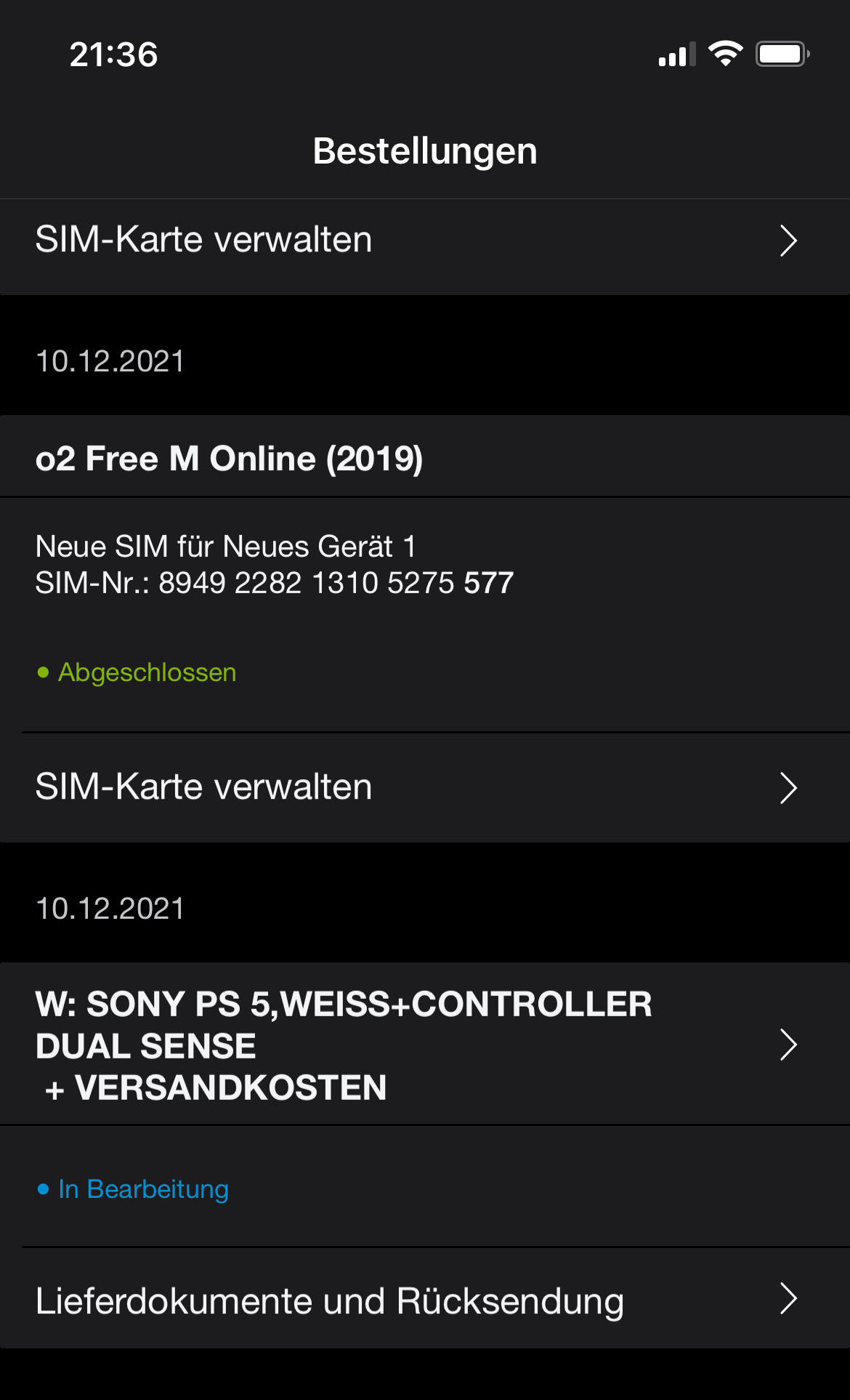Open SIM-Karte verwalten under o2 Free M Online

(425, 788)
